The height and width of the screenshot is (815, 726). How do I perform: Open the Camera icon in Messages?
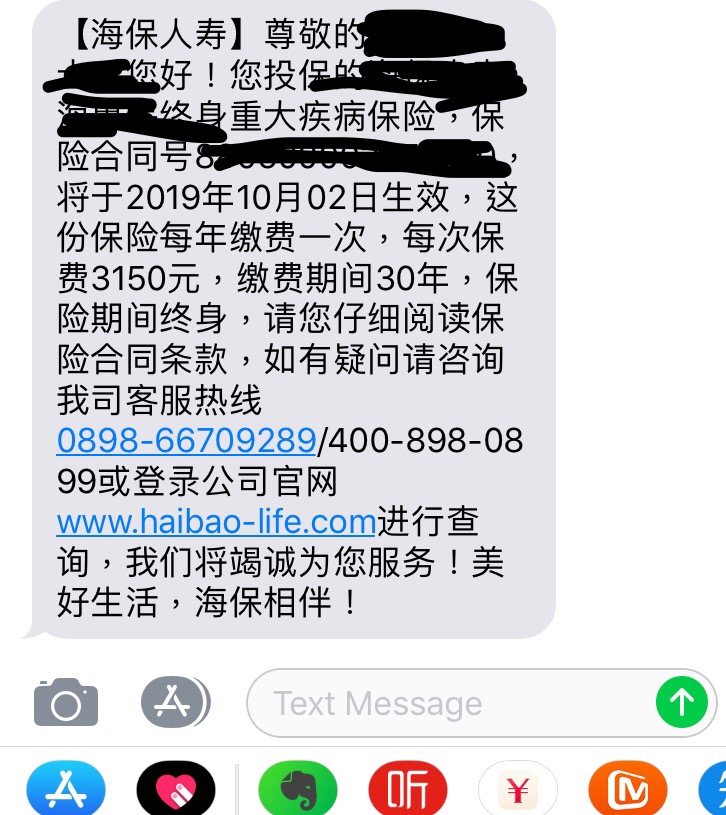pyautogui.click(x=66, y=702)
